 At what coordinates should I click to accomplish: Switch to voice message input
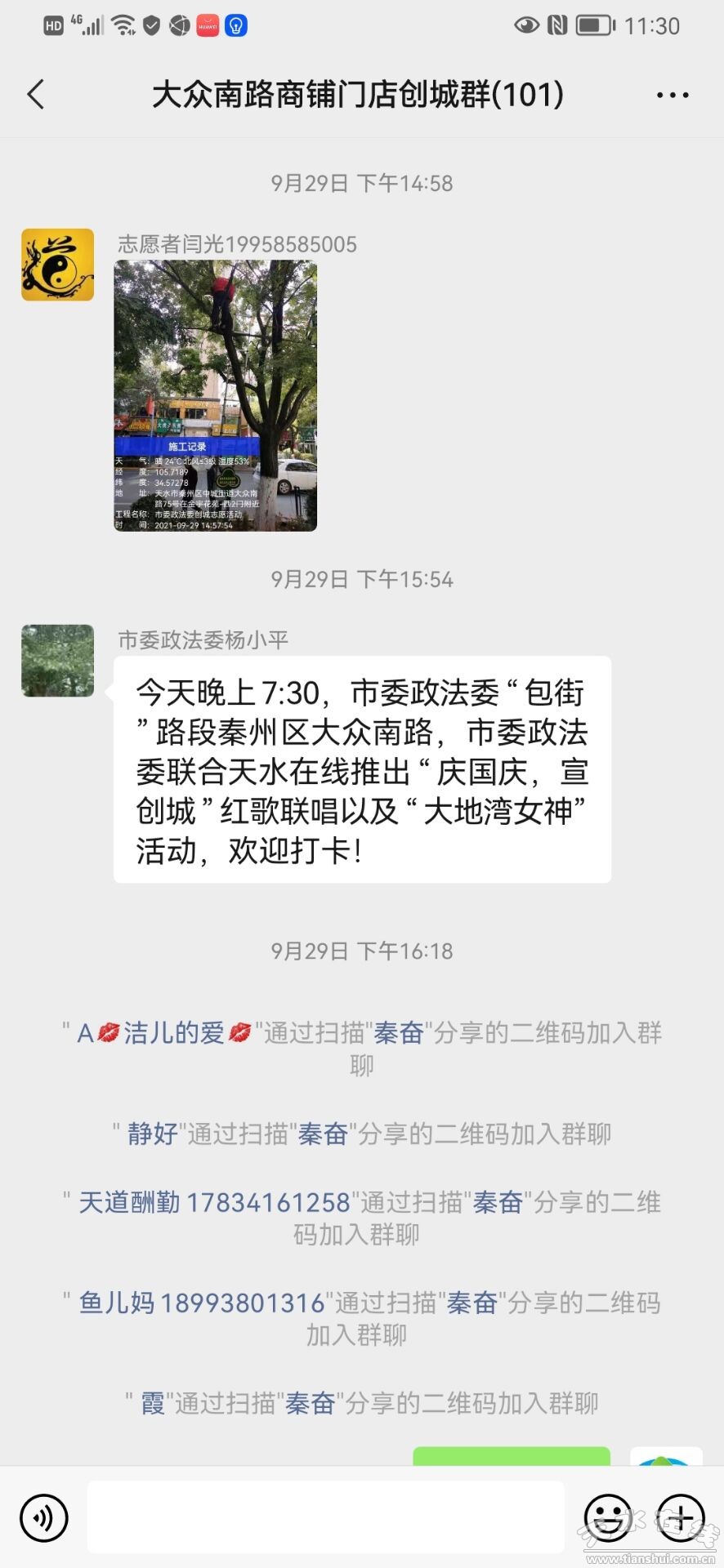point(43,1518)
